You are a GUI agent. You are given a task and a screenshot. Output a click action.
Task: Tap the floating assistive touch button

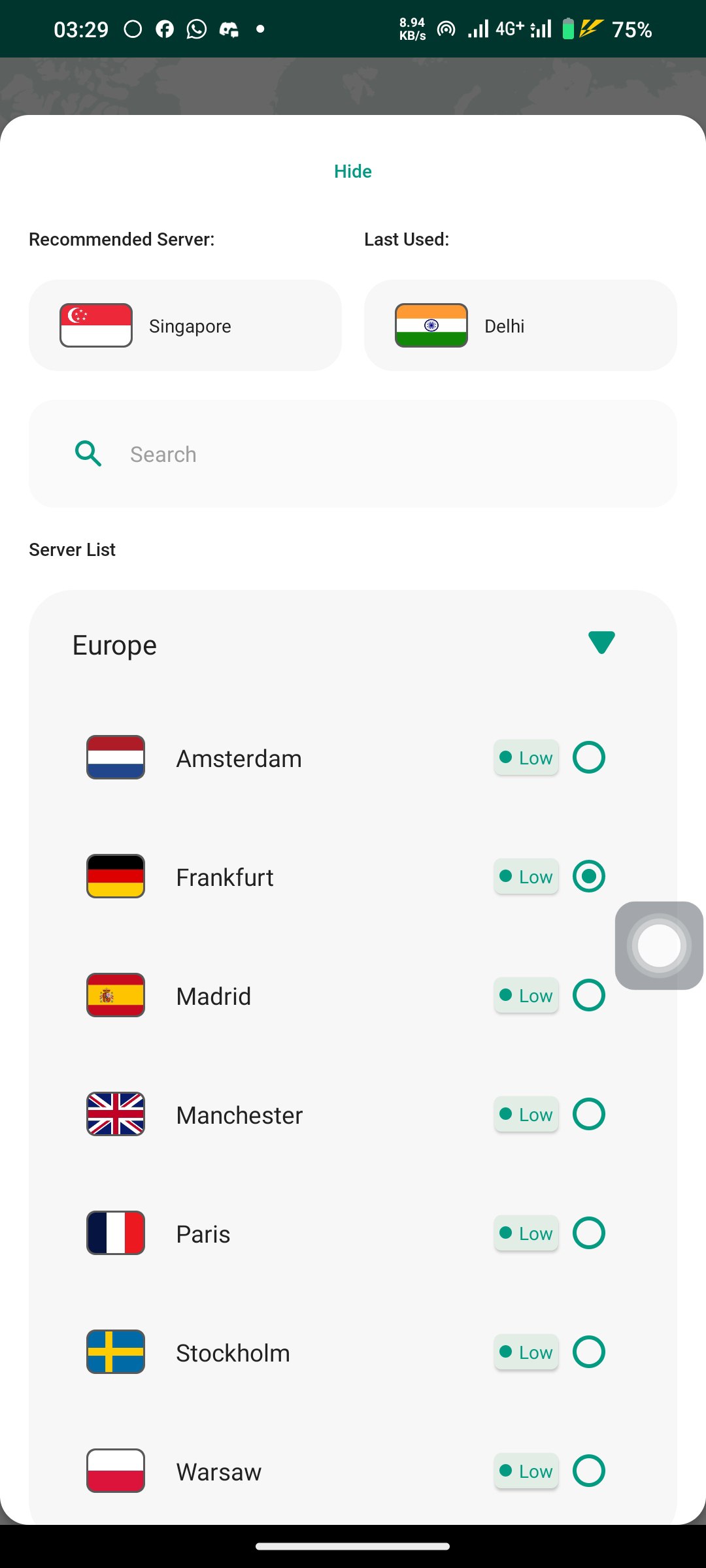[659, 945]
